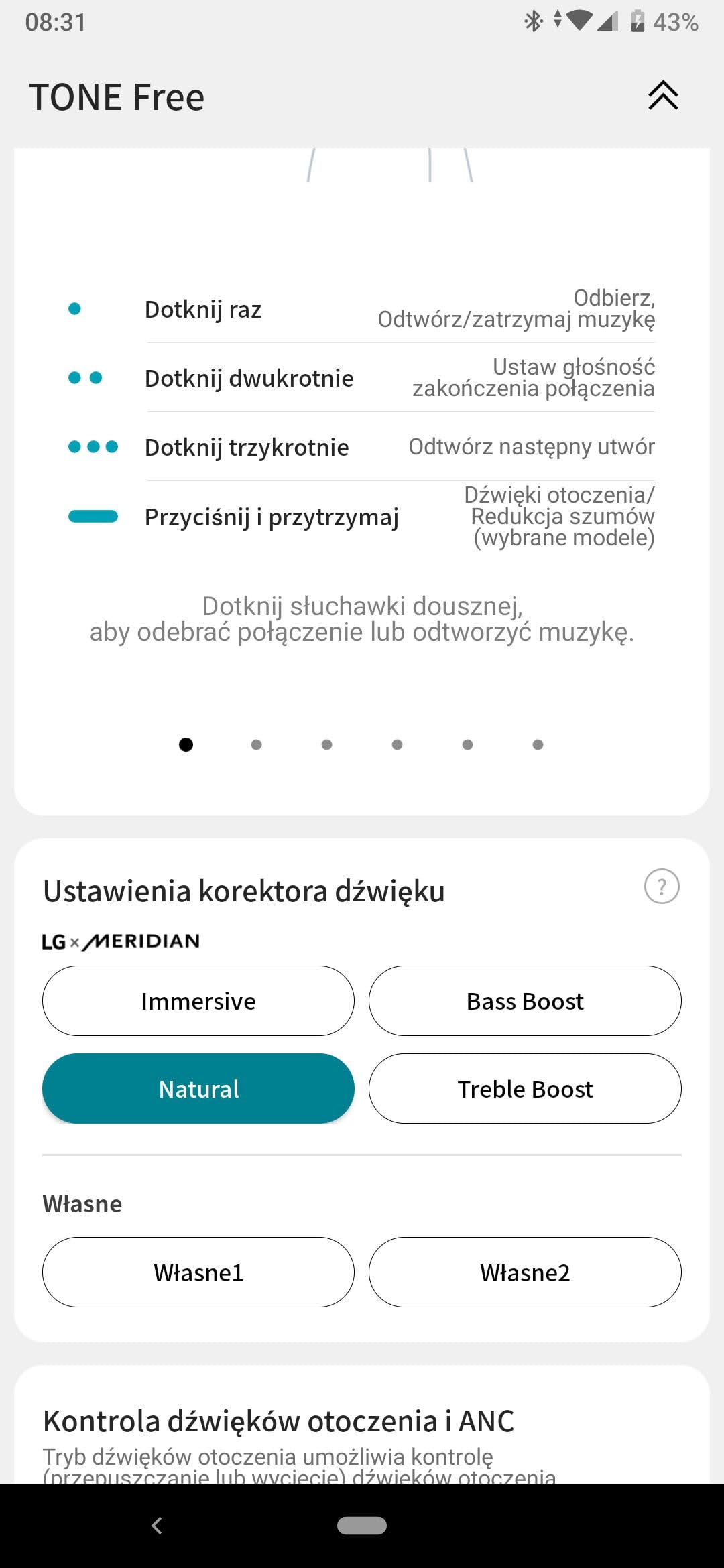Tap the Natural equalizer preset
This screenshot has height=1568, width=724.
(x=198, y=1089)
